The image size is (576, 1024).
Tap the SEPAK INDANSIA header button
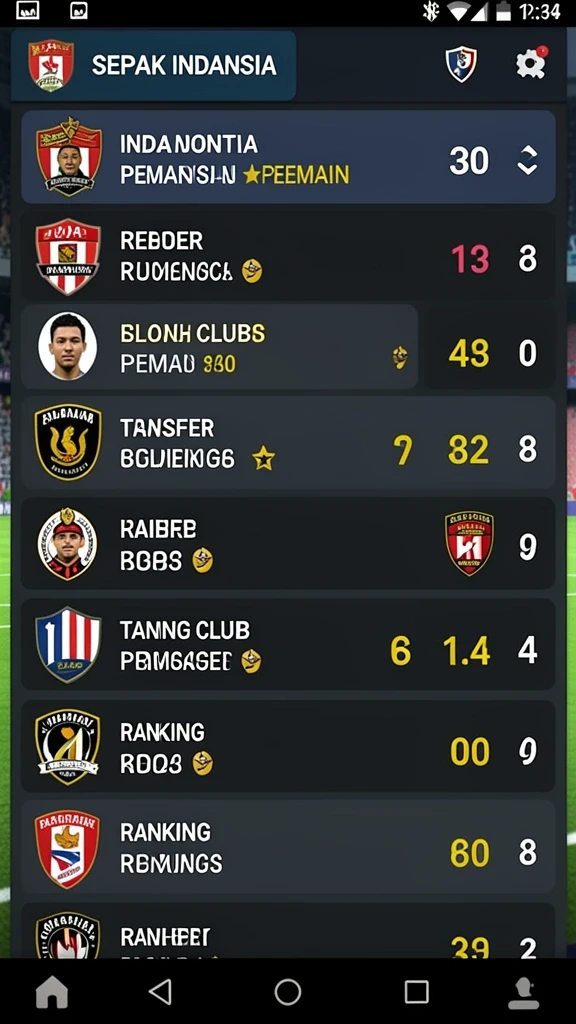coord(154,65)
